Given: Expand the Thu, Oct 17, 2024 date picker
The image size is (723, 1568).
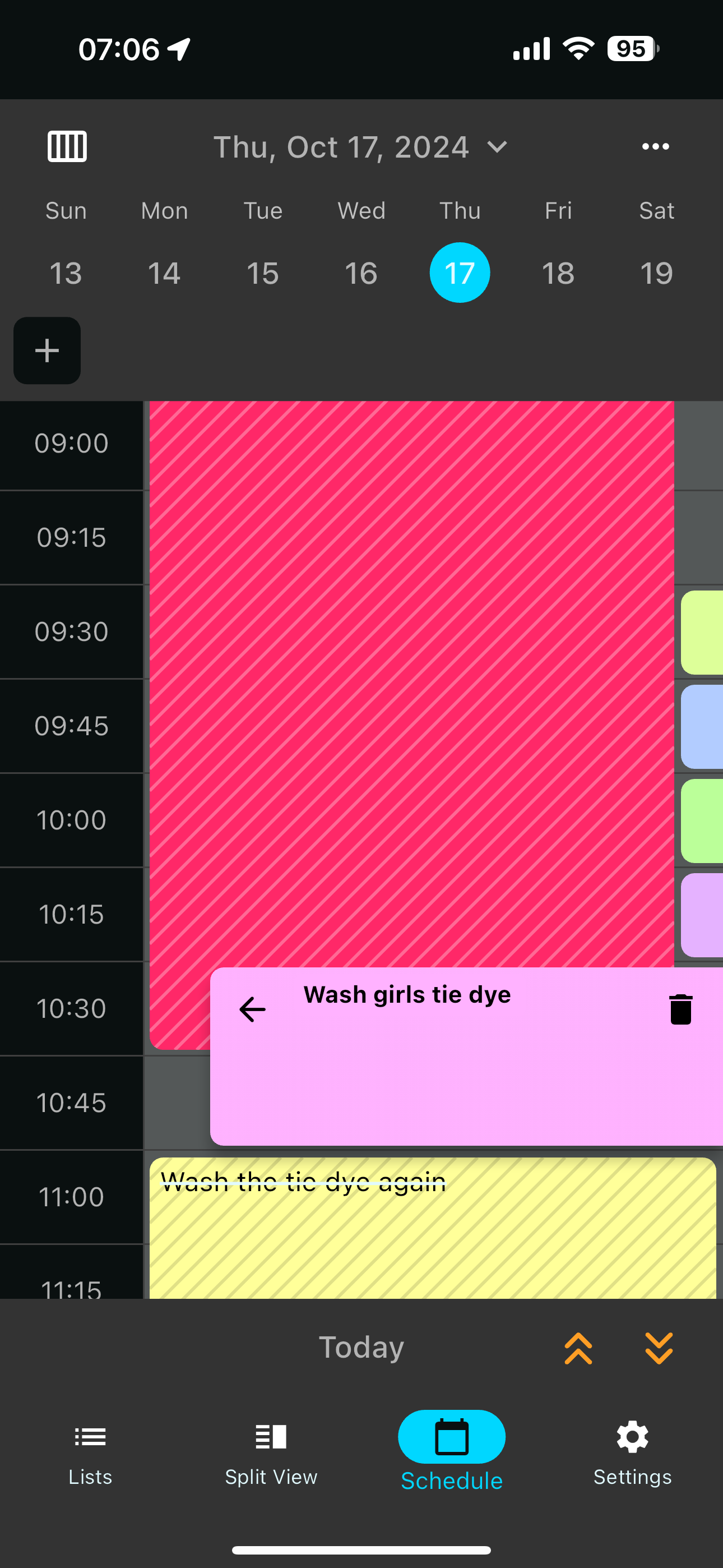Looking at the screenshot, I should pos(361,147).
